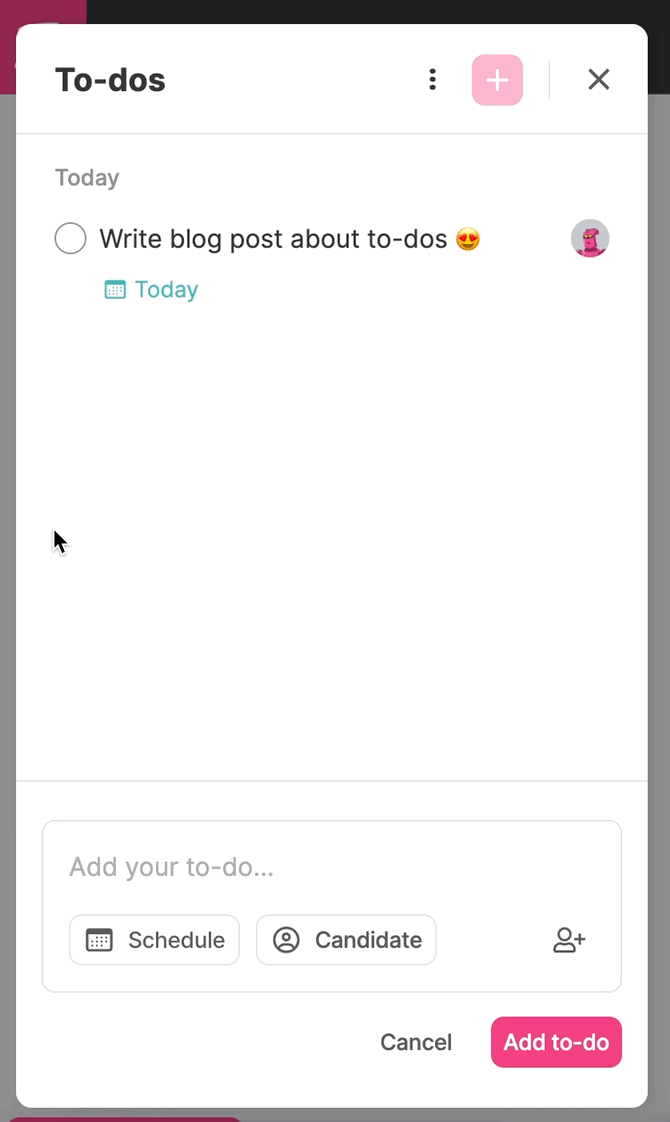Viewport: 670px width, 1122px height.
Task: Open the assignee avatar on the to-do
Action: 590,238
